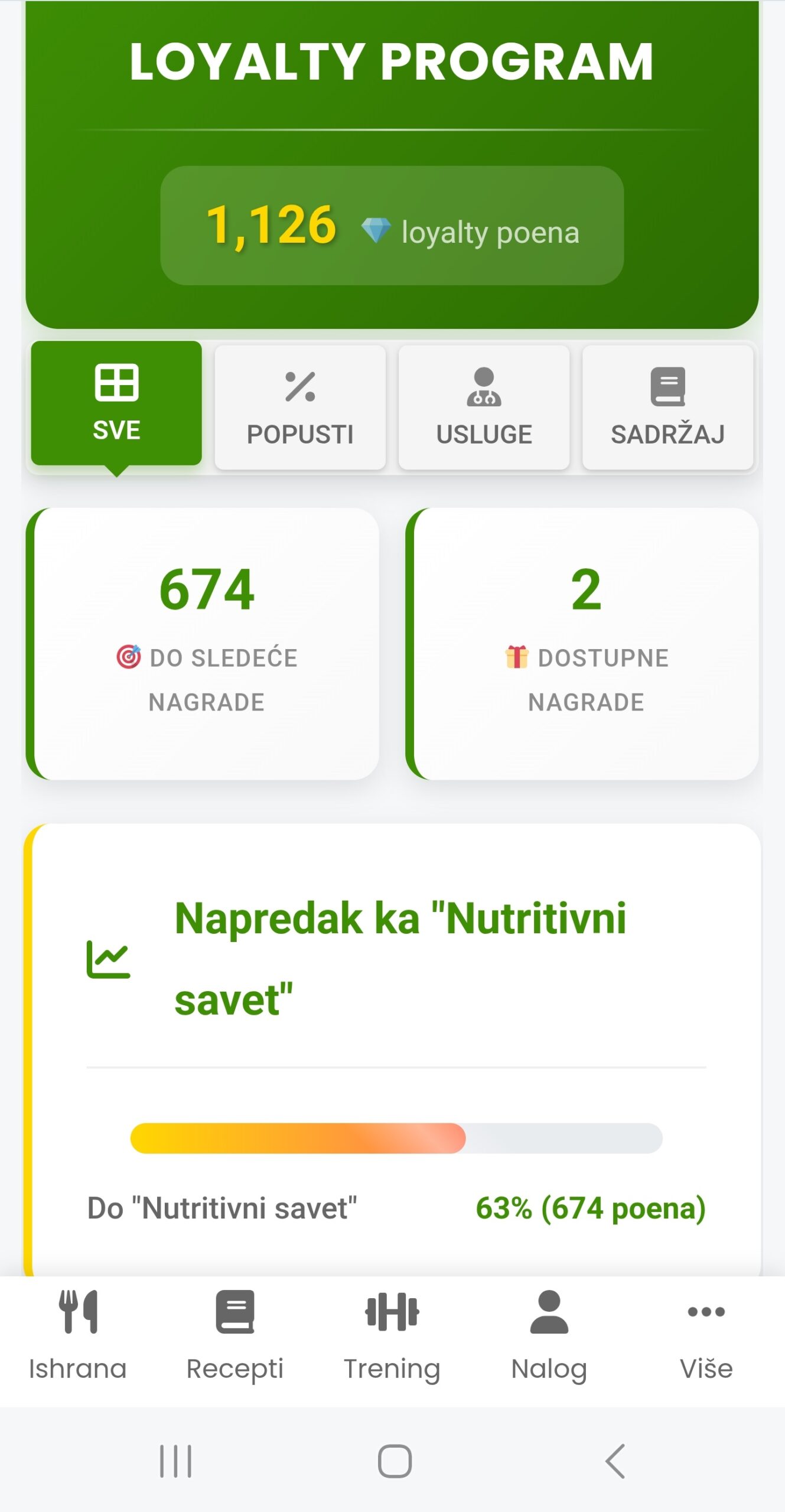785x1512 pixels.
Task: Select the stethoscope icon above USLUGE
Action: coord(484,385)
